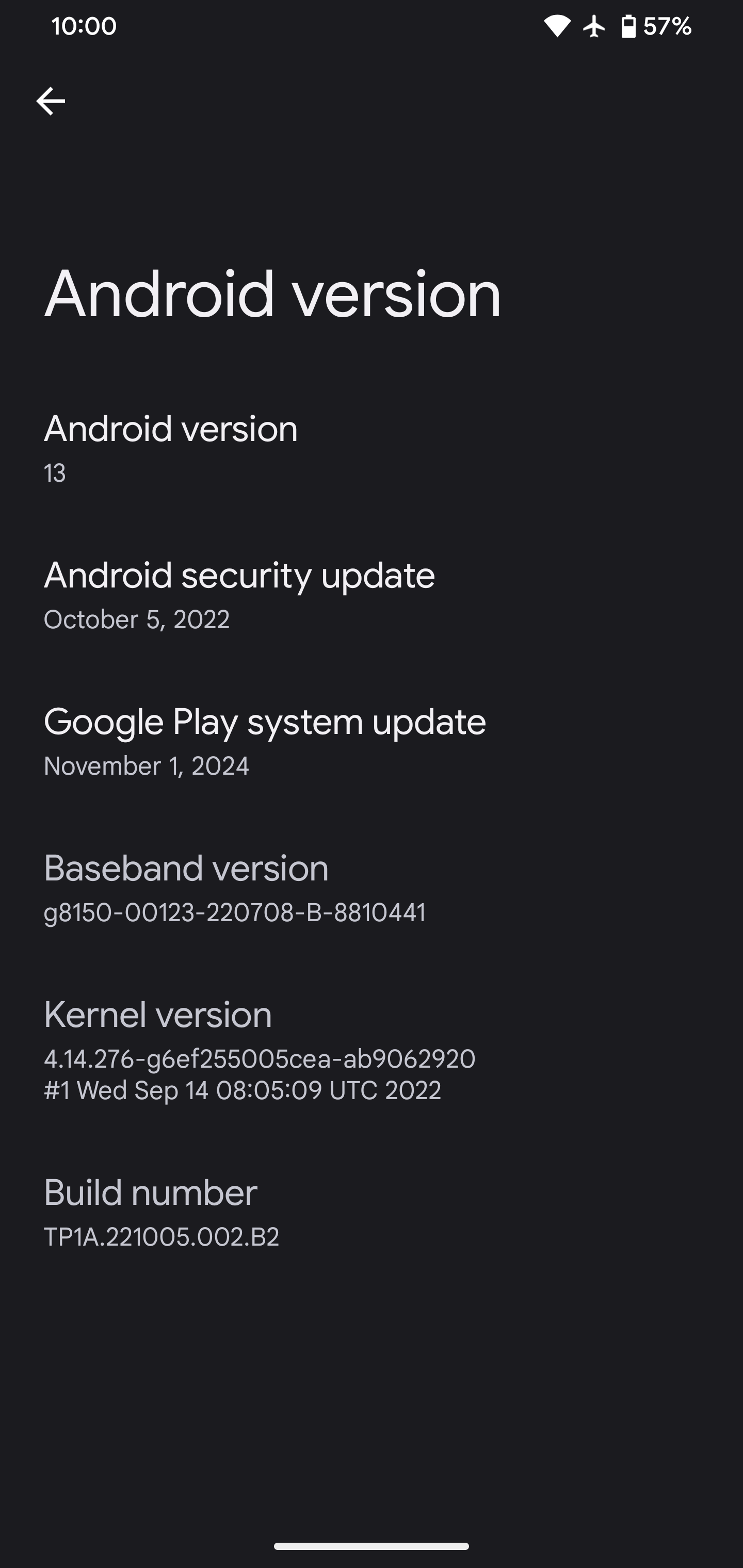Go back using the top arrow
The height and width of the screenshot is (1568, 743).
point(51,101)
